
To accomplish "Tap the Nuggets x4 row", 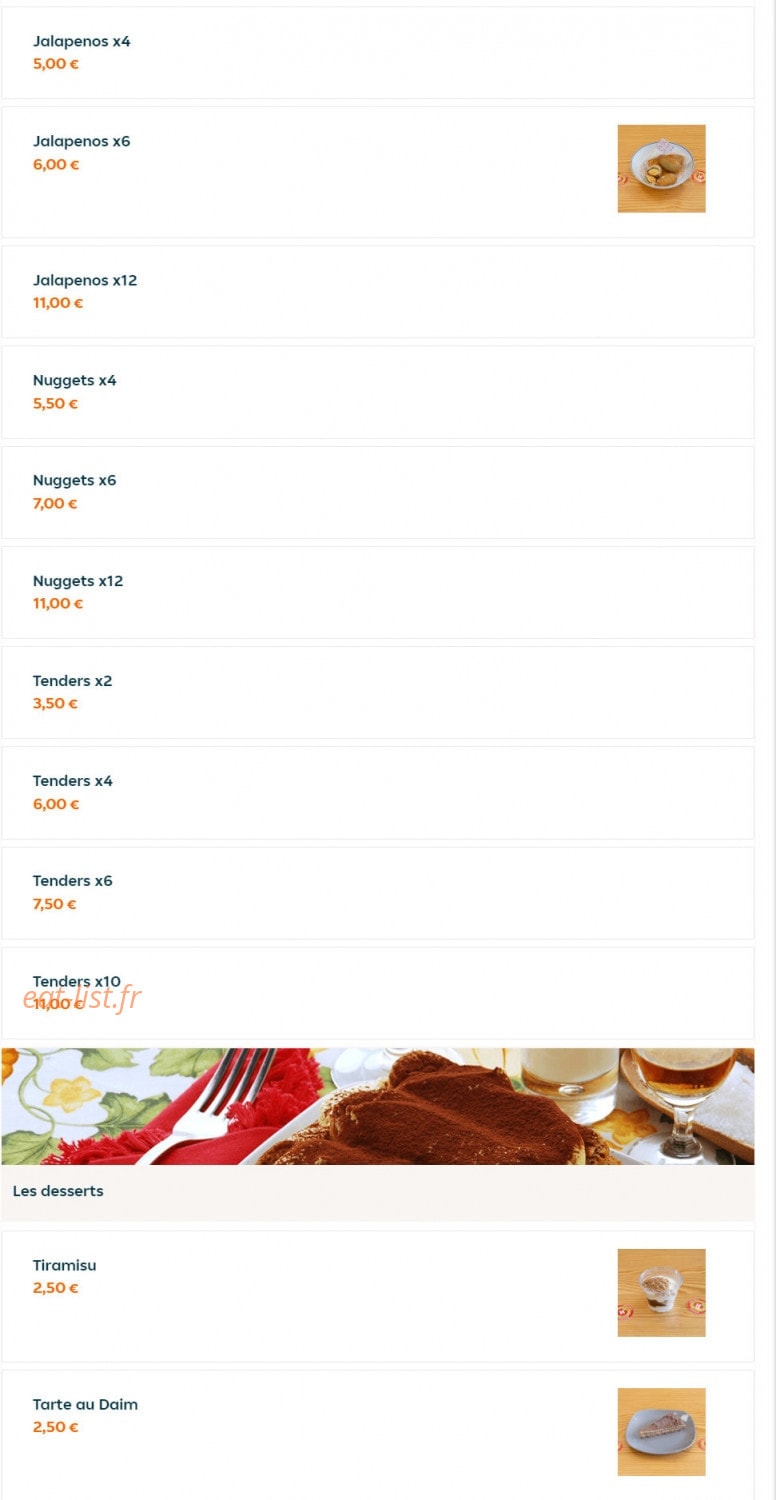I will (x=378, y=392).
